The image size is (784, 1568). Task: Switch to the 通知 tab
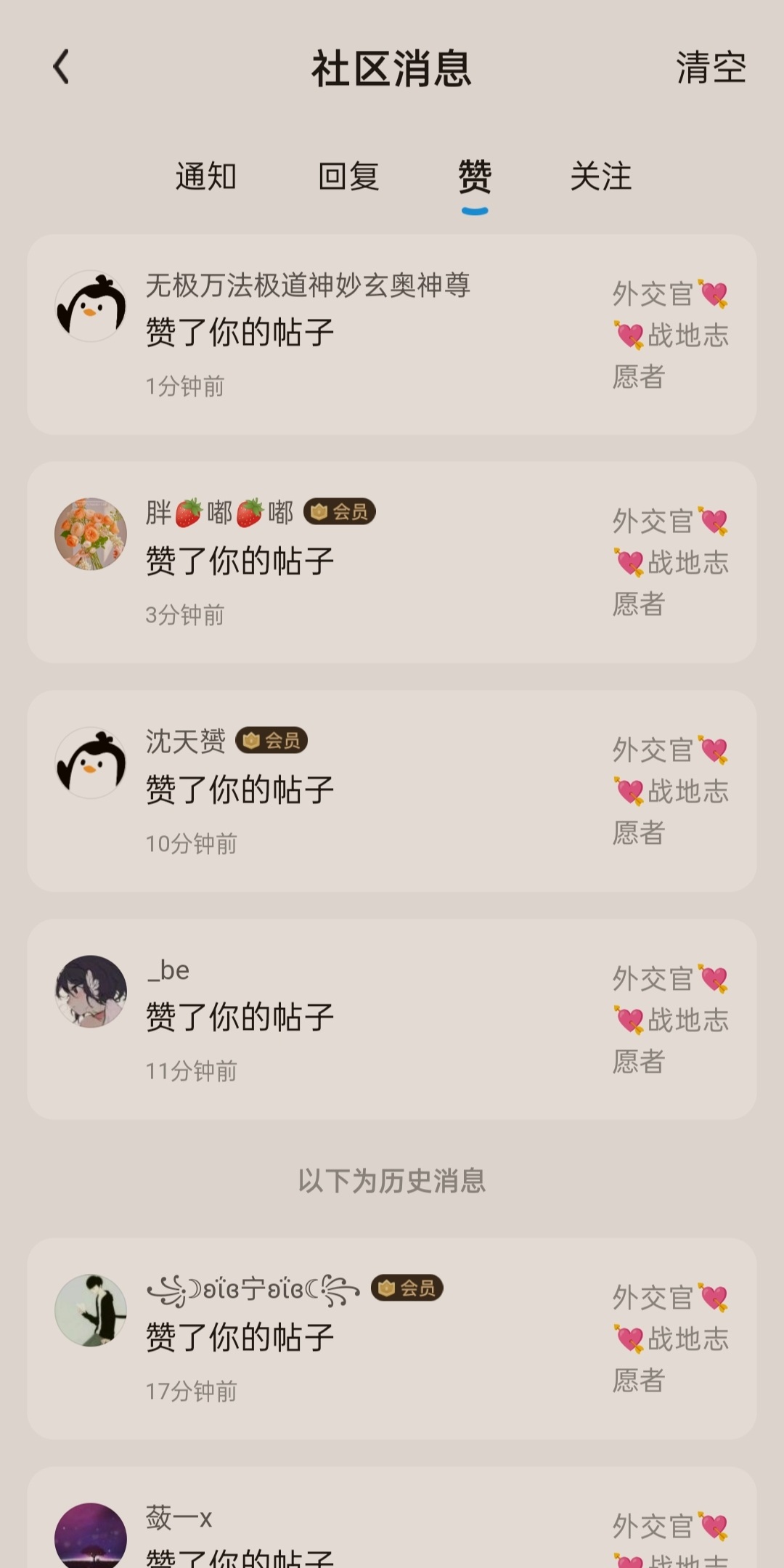[x=206, y=176]
